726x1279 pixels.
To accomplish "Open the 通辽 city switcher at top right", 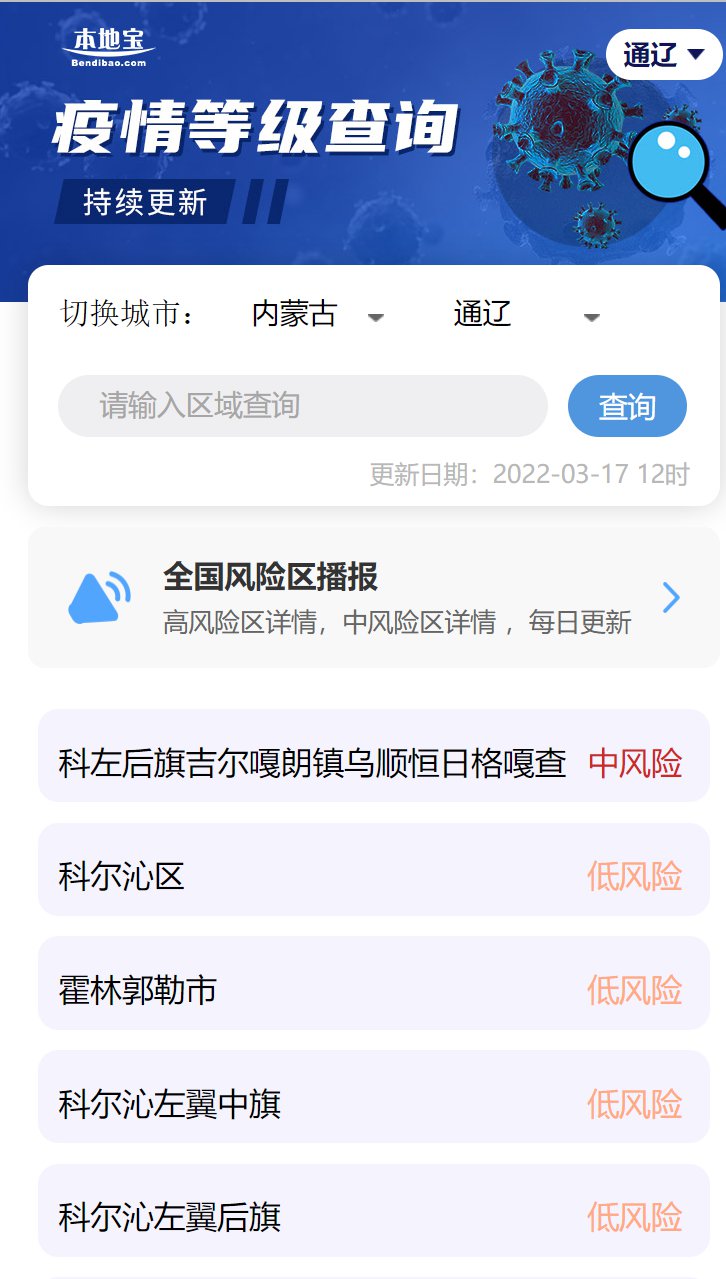I will tap(664, 55).
